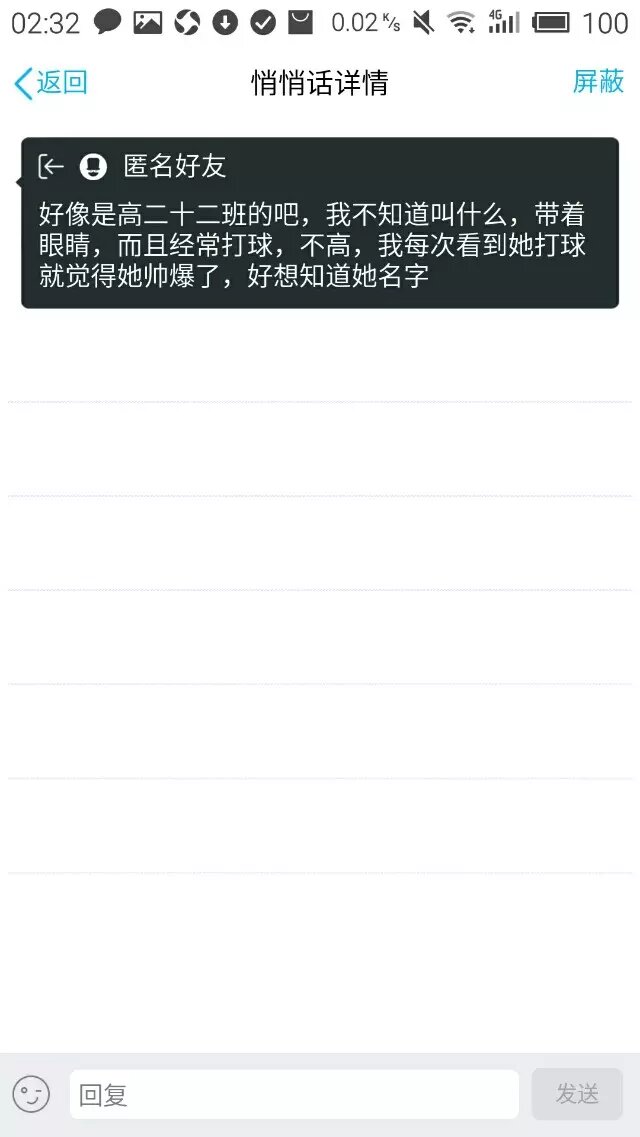Go back using the 返回 button

tap(50, 83)
